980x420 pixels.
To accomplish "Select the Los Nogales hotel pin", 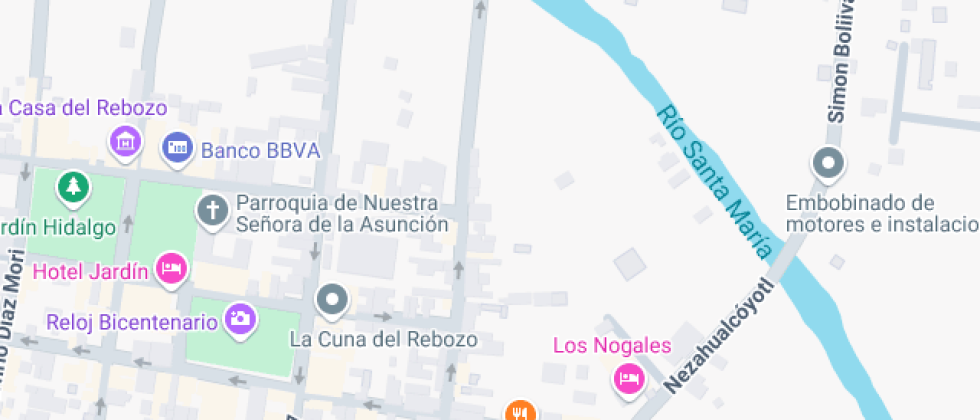I will (628, 378).
